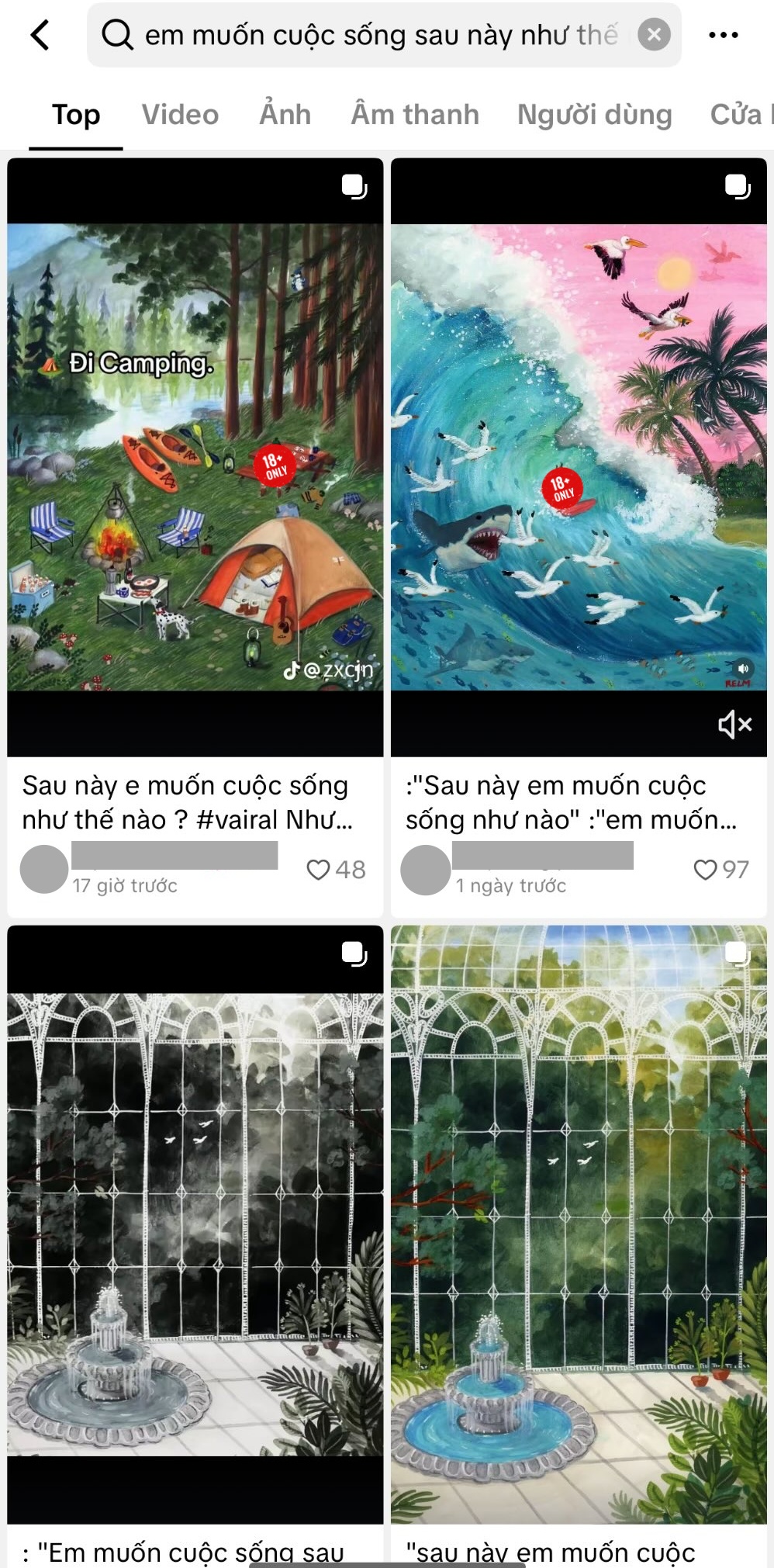Screen dimensions: 774x1568
Task: Clear the search text
Action: pos(654,35)
